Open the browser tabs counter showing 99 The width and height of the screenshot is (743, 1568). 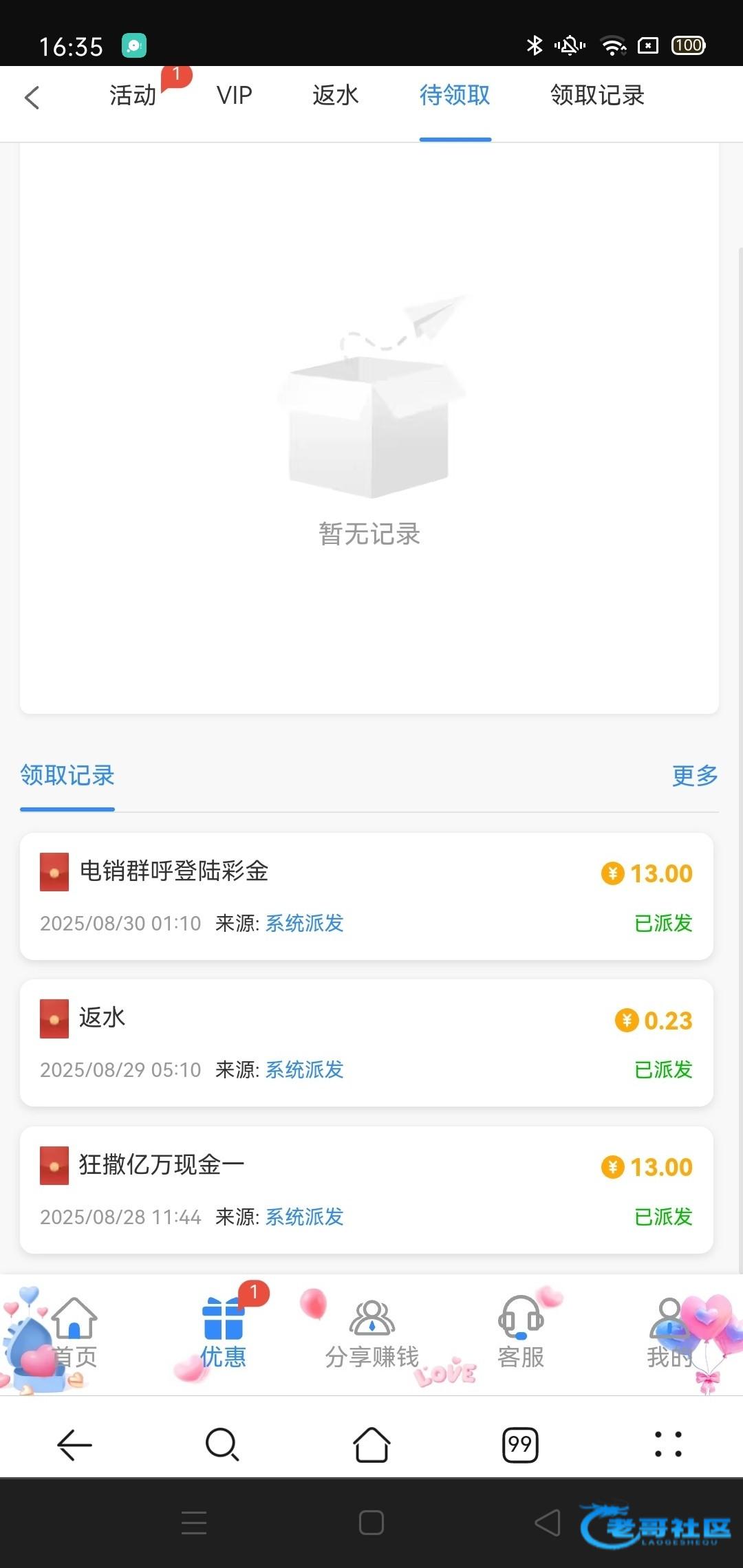pos(520,1444)
